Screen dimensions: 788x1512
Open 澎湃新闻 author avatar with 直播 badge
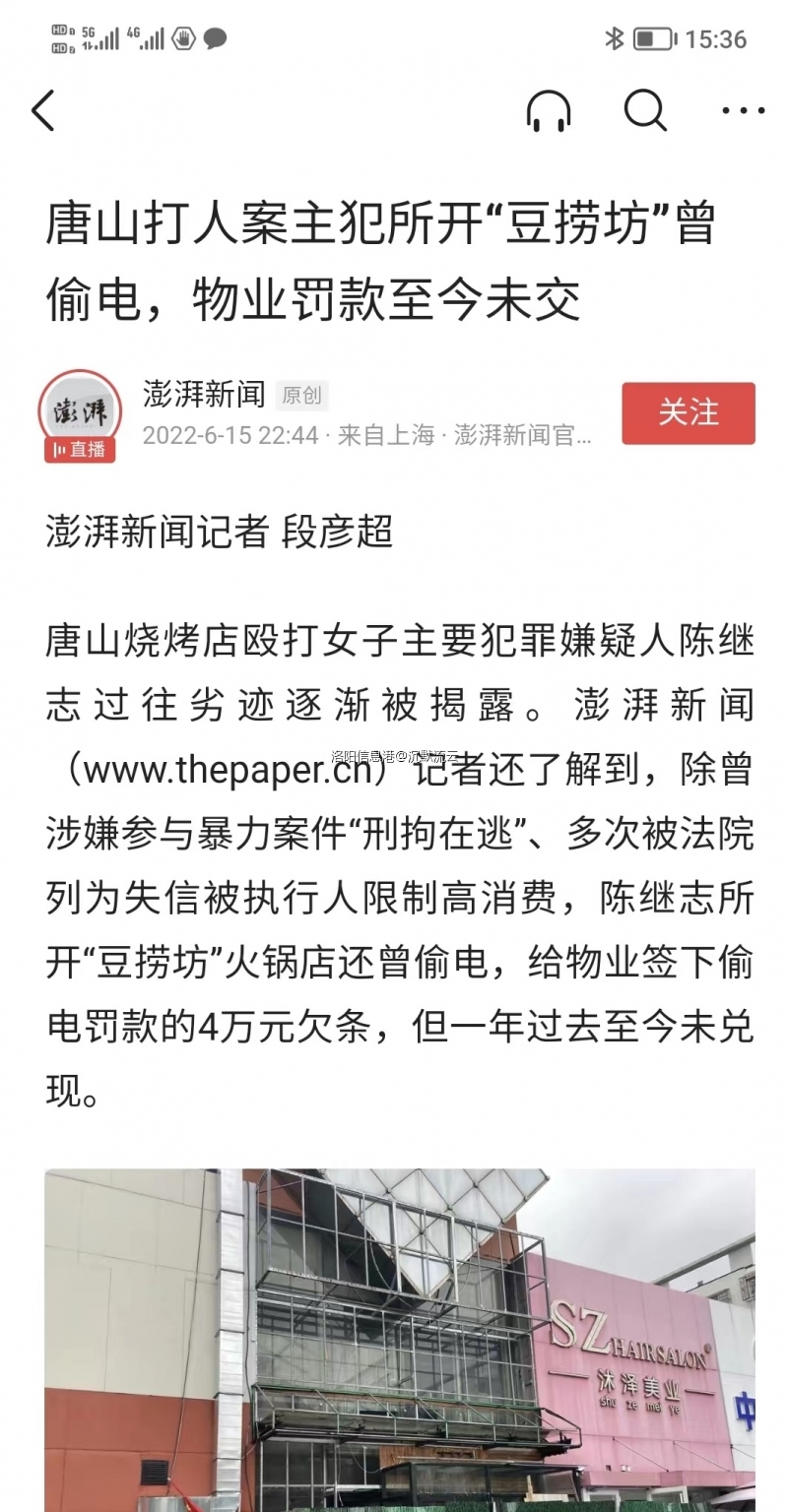81,414
